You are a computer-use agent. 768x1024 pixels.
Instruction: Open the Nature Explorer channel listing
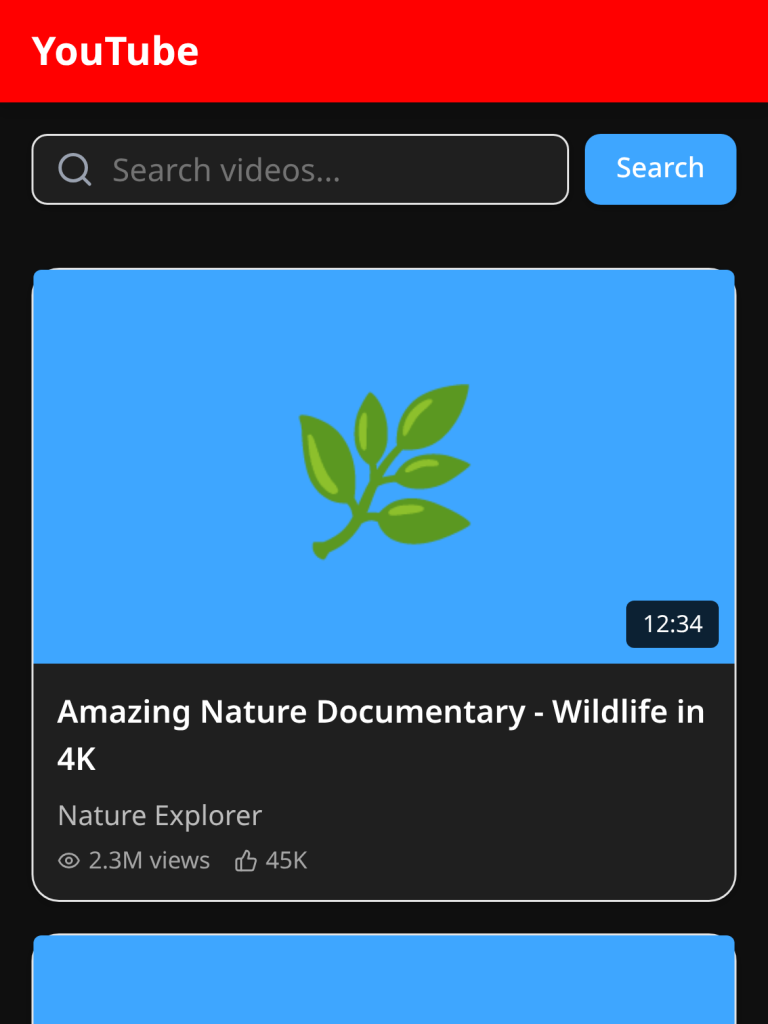[x=159, y=816]
